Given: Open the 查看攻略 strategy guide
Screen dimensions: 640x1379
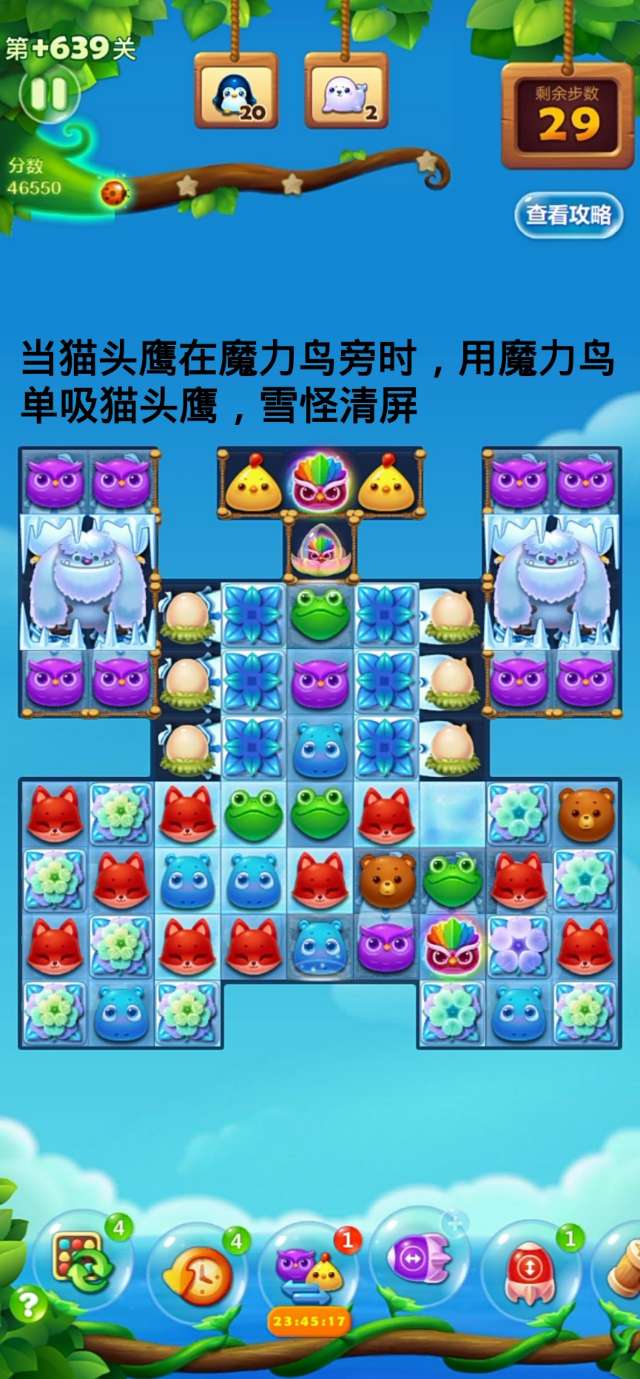Looking at the screenshot, I should coord(568,215).
